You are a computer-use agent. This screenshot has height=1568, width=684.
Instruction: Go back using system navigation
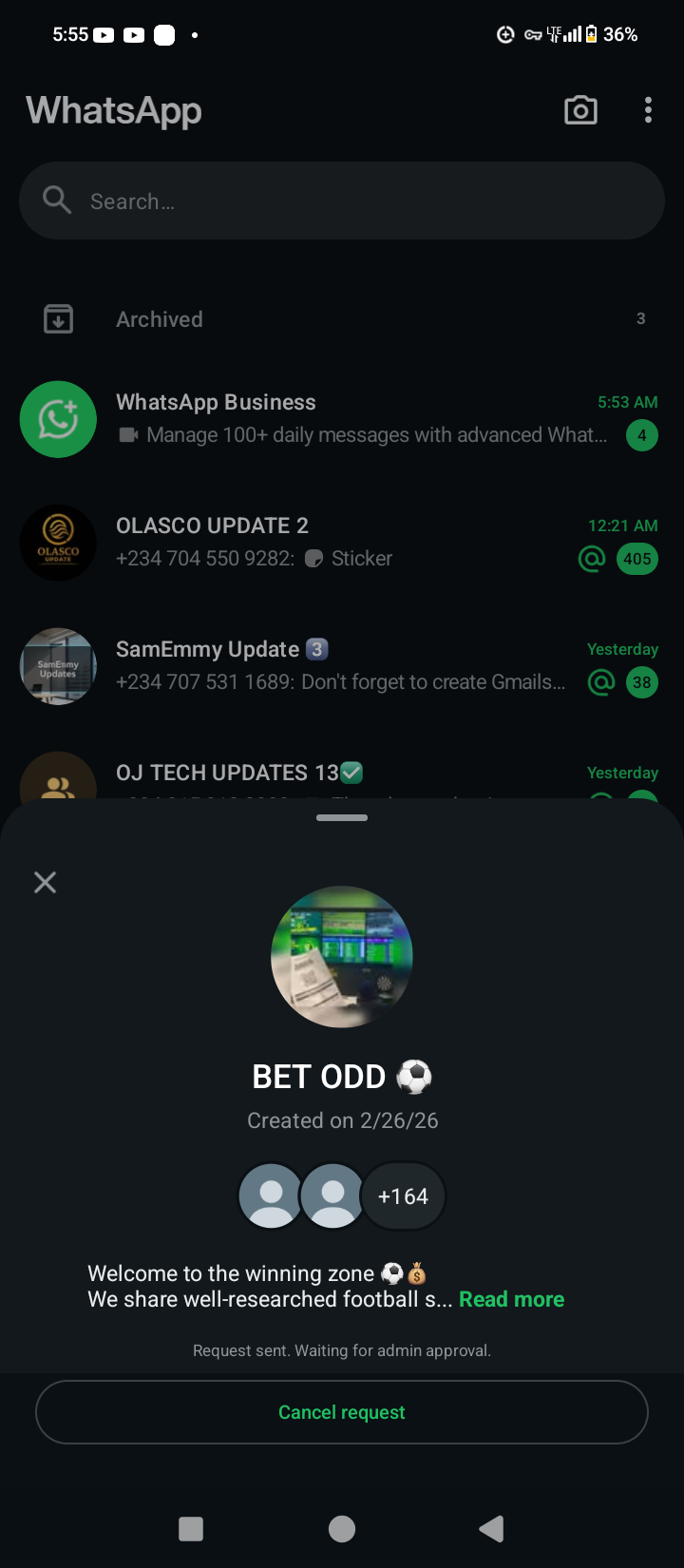[x=491, y=1528]
